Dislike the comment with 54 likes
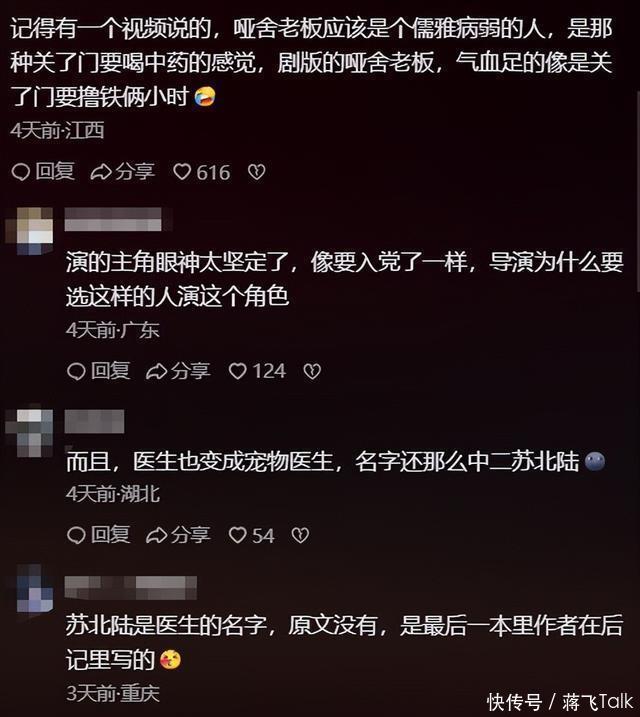640x717 pixels. [x=300, y=535]
